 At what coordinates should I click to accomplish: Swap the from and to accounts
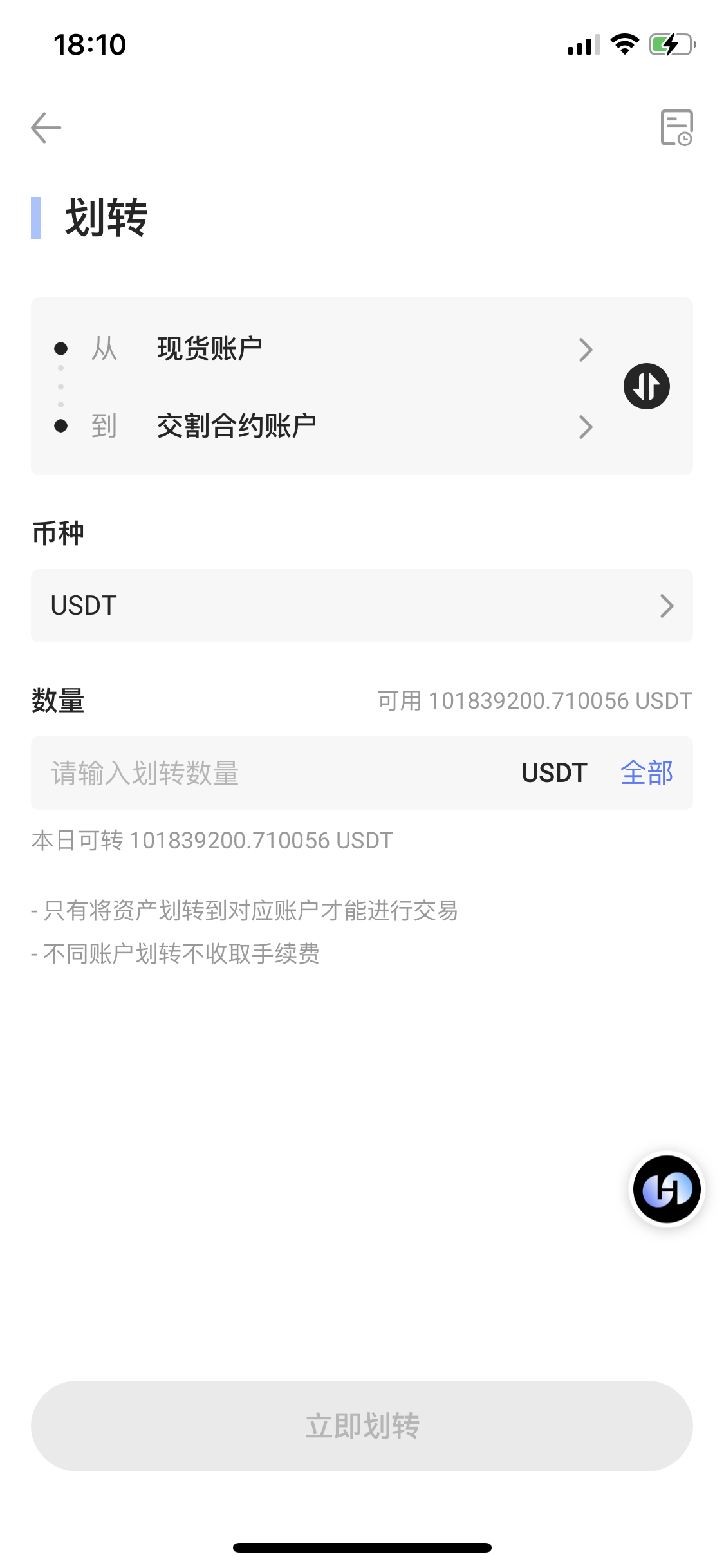pyautogui.click(x=646, y=386)
